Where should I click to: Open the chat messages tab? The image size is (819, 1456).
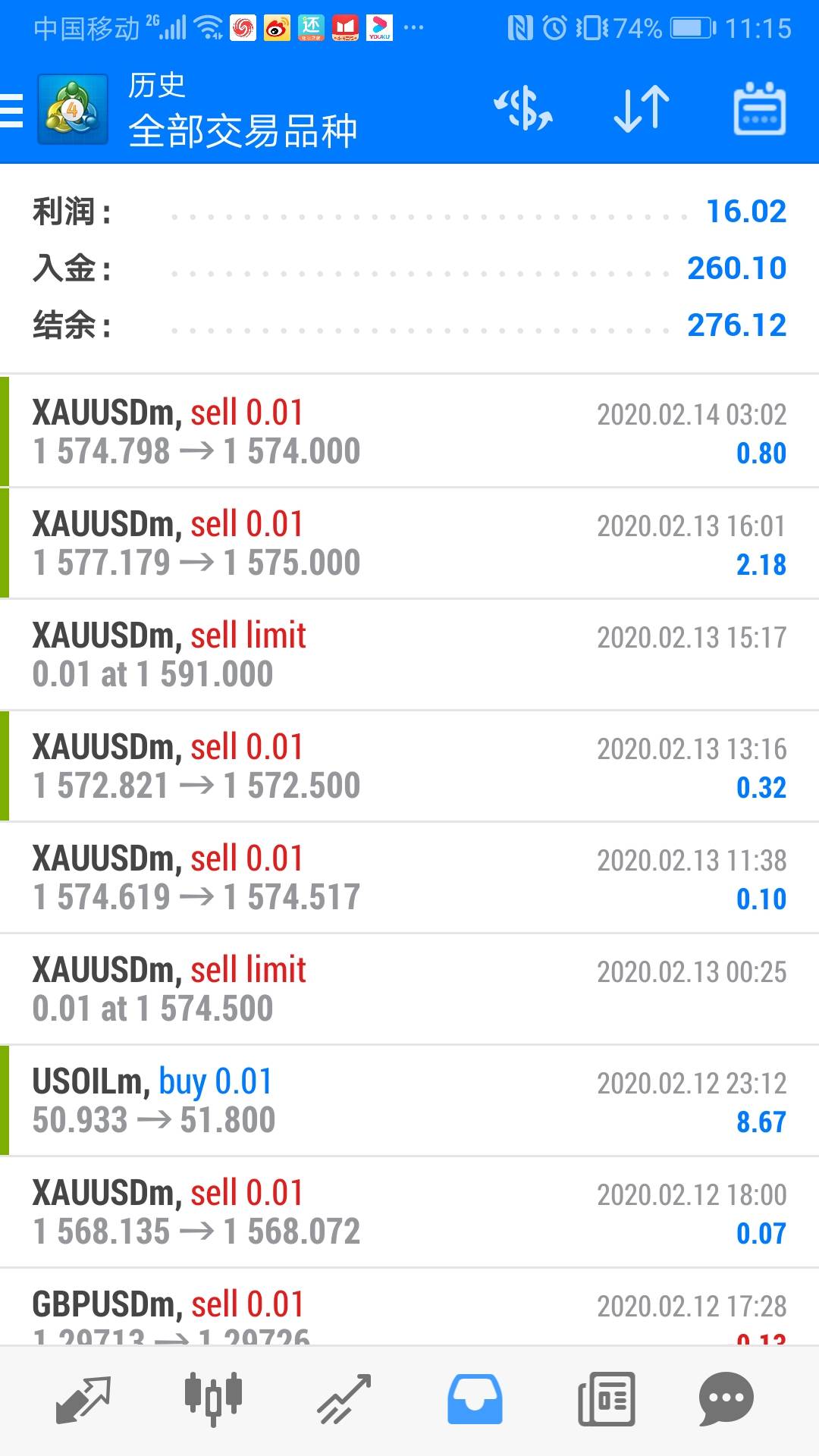(726, 1399)
